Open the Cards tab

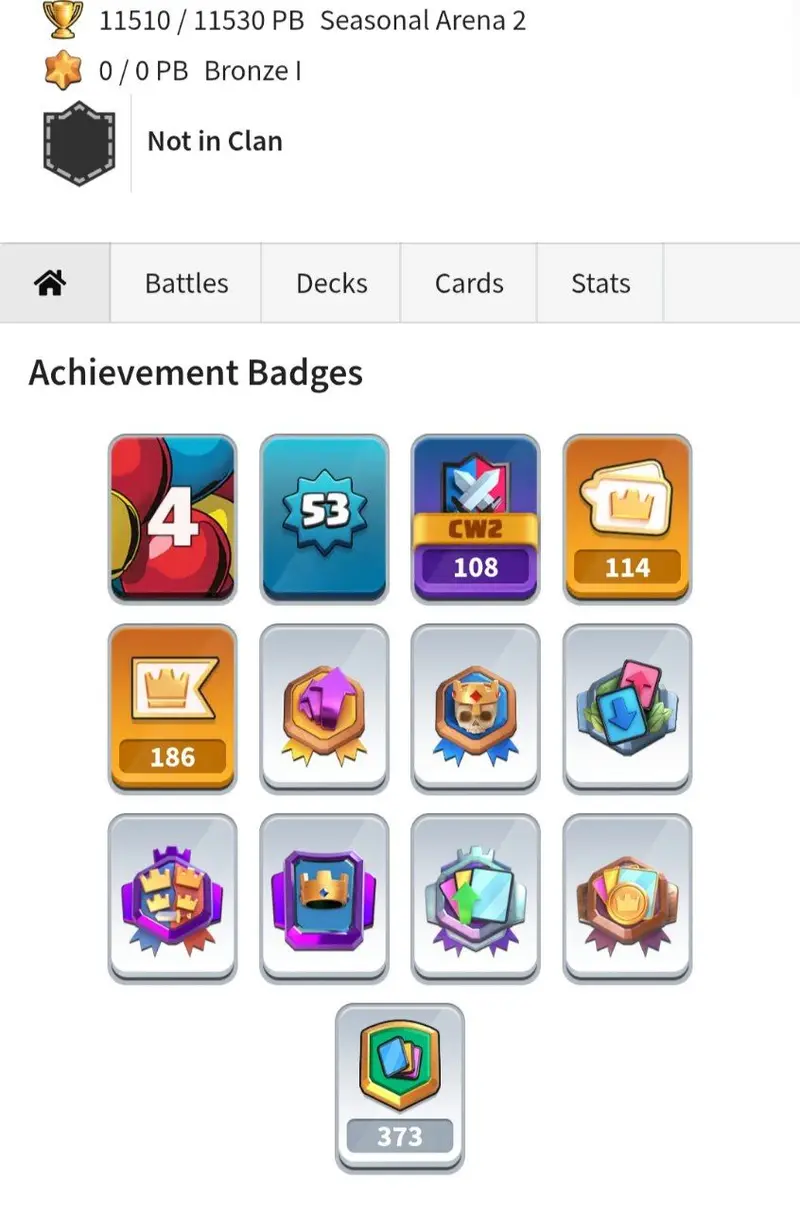click(x=469, y=284)
